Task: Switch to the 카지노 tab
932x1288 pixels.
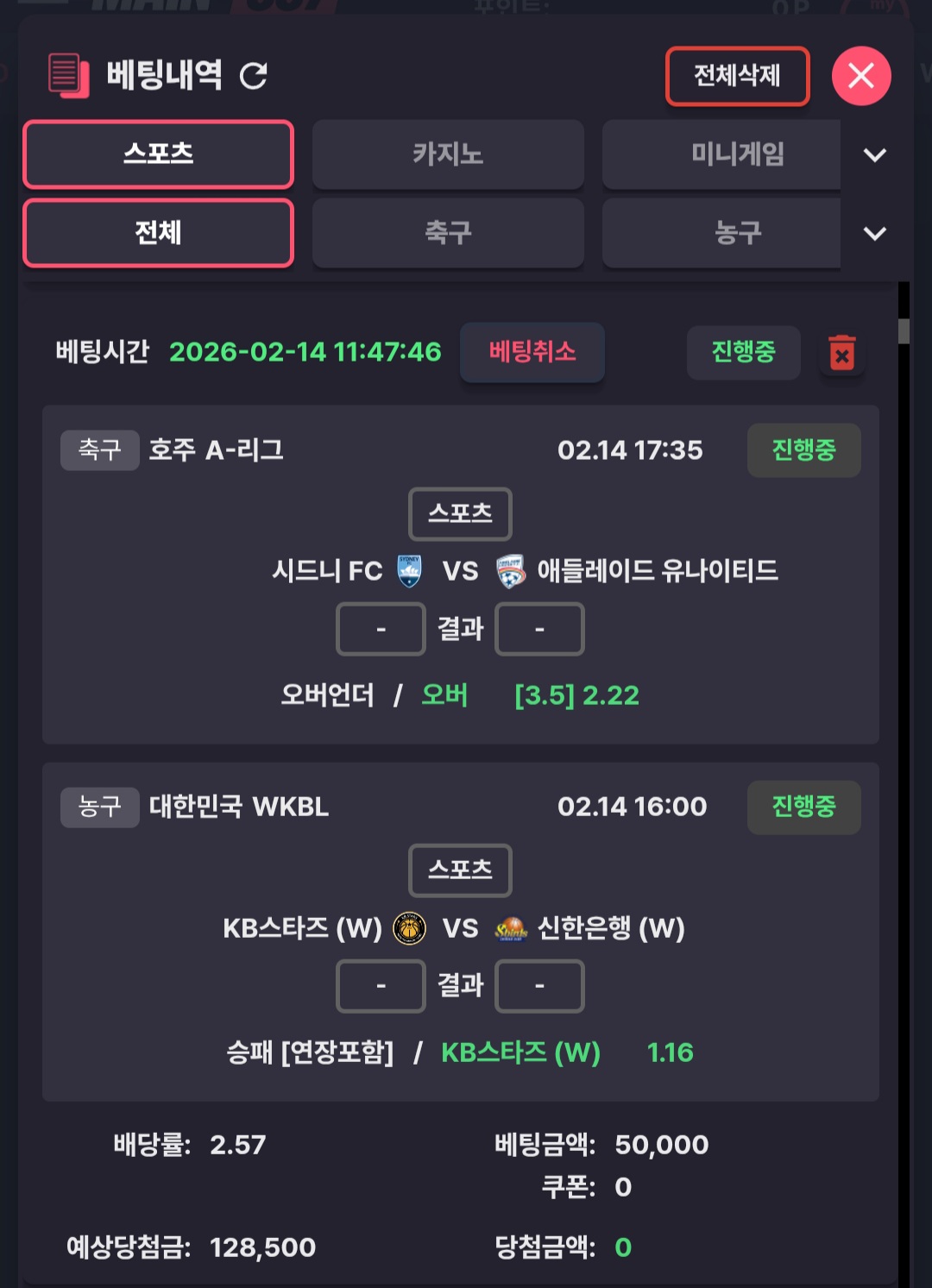Action: (447, 154)
